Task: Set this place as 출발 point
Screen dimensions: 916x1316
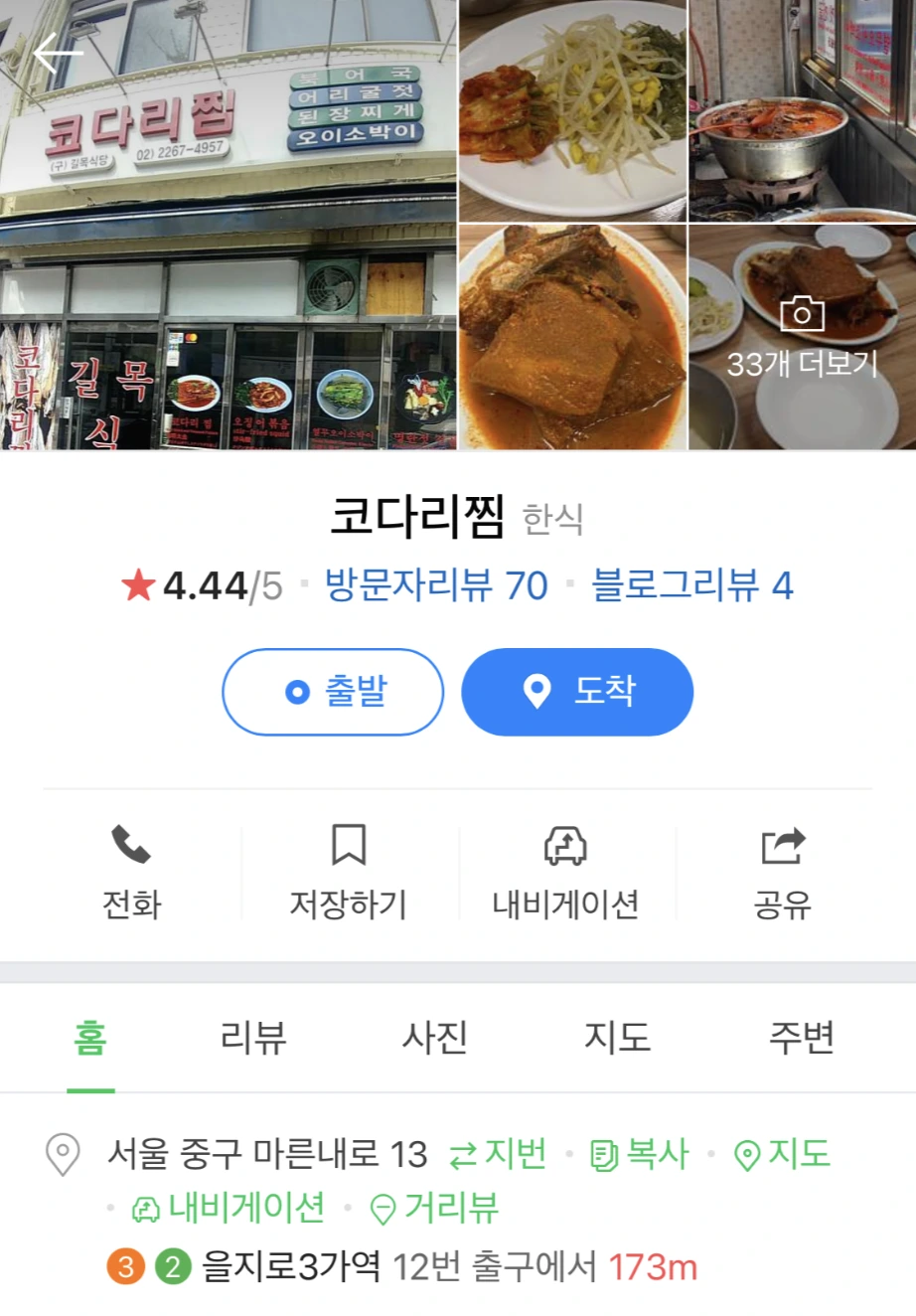Action: [333, 692]
